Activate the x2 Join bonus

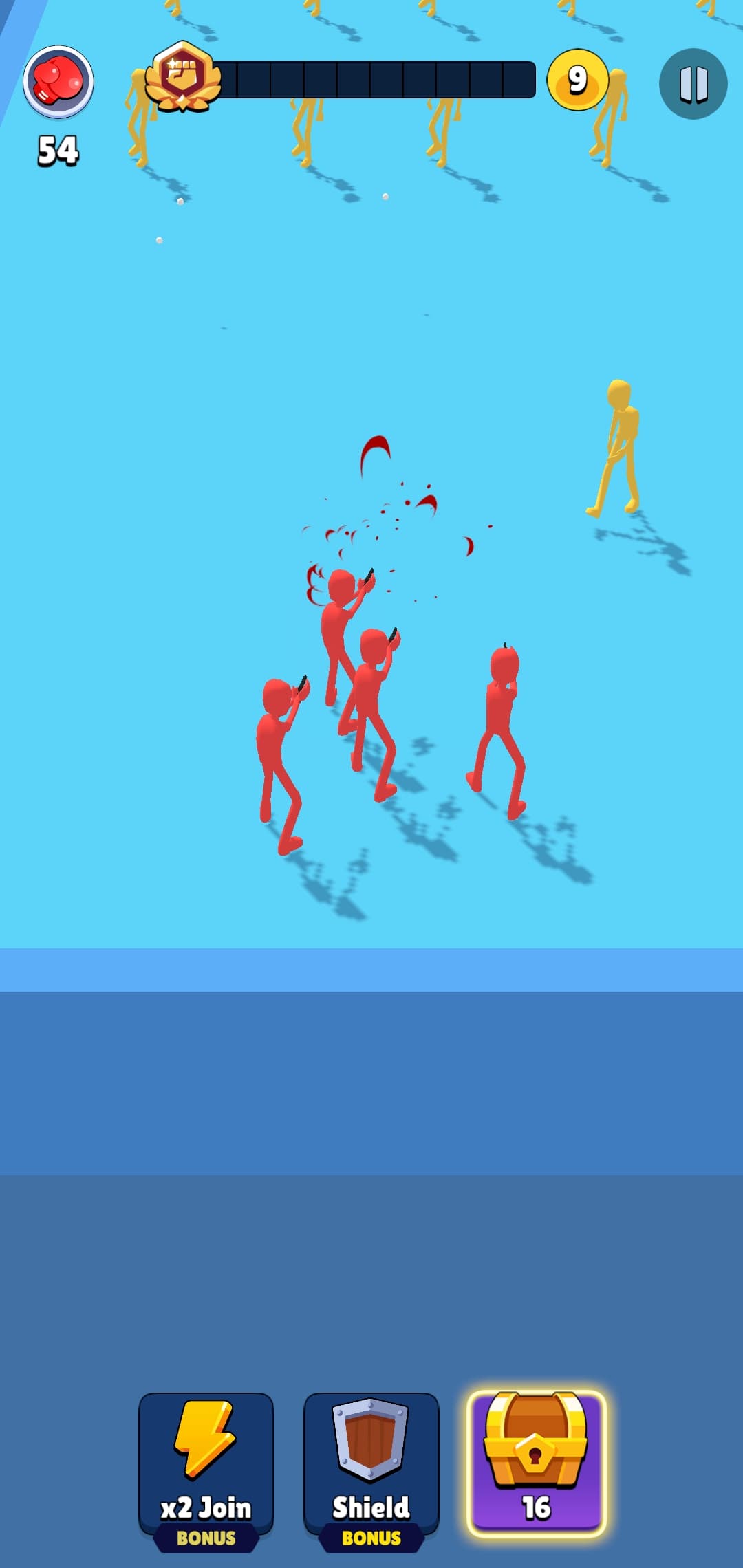tap(206, 1467)
